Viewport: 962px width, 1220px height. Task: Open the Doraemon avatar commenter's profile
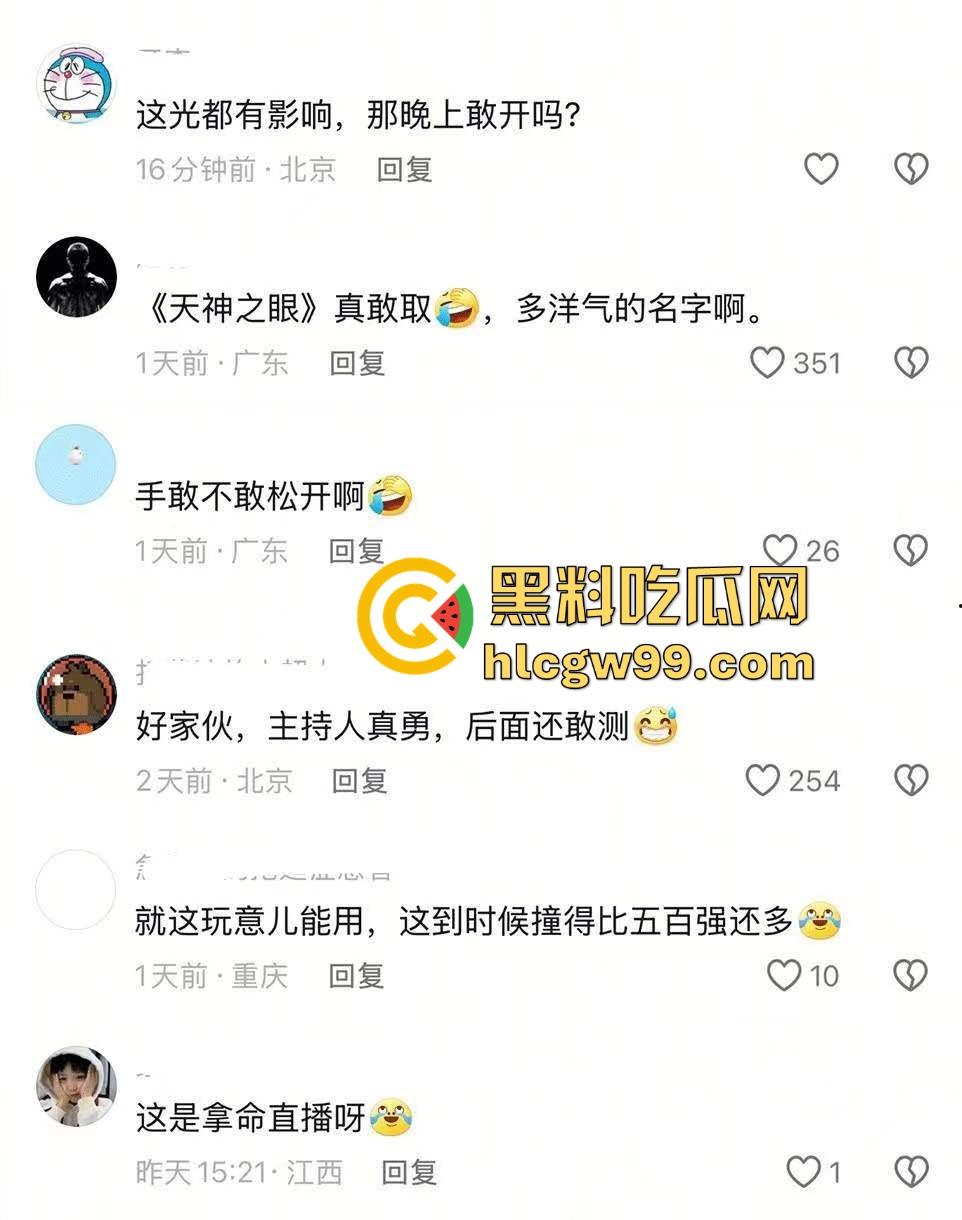(x=76, y=84)
